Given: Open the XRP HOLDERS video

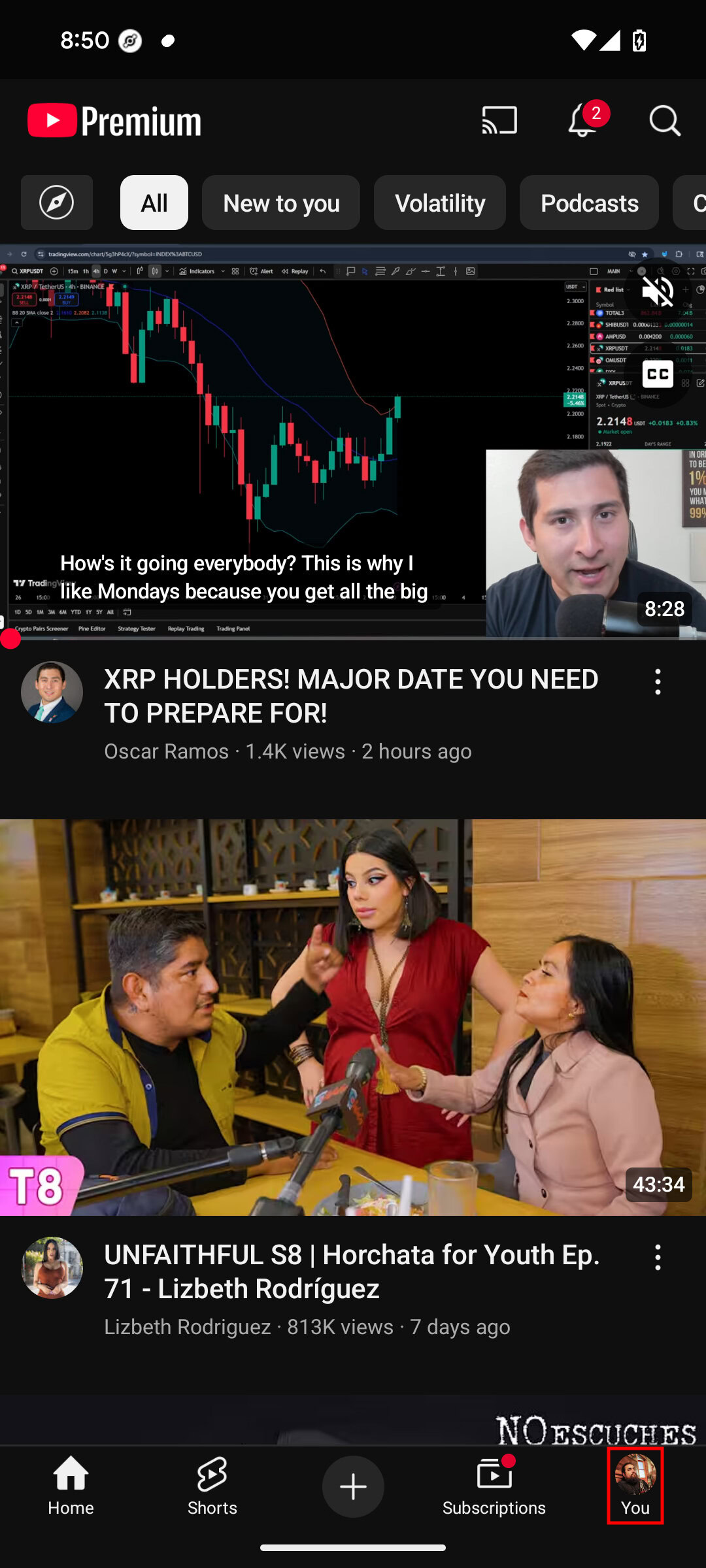Looking at the screenshot, I should click(x=351, y=696).
